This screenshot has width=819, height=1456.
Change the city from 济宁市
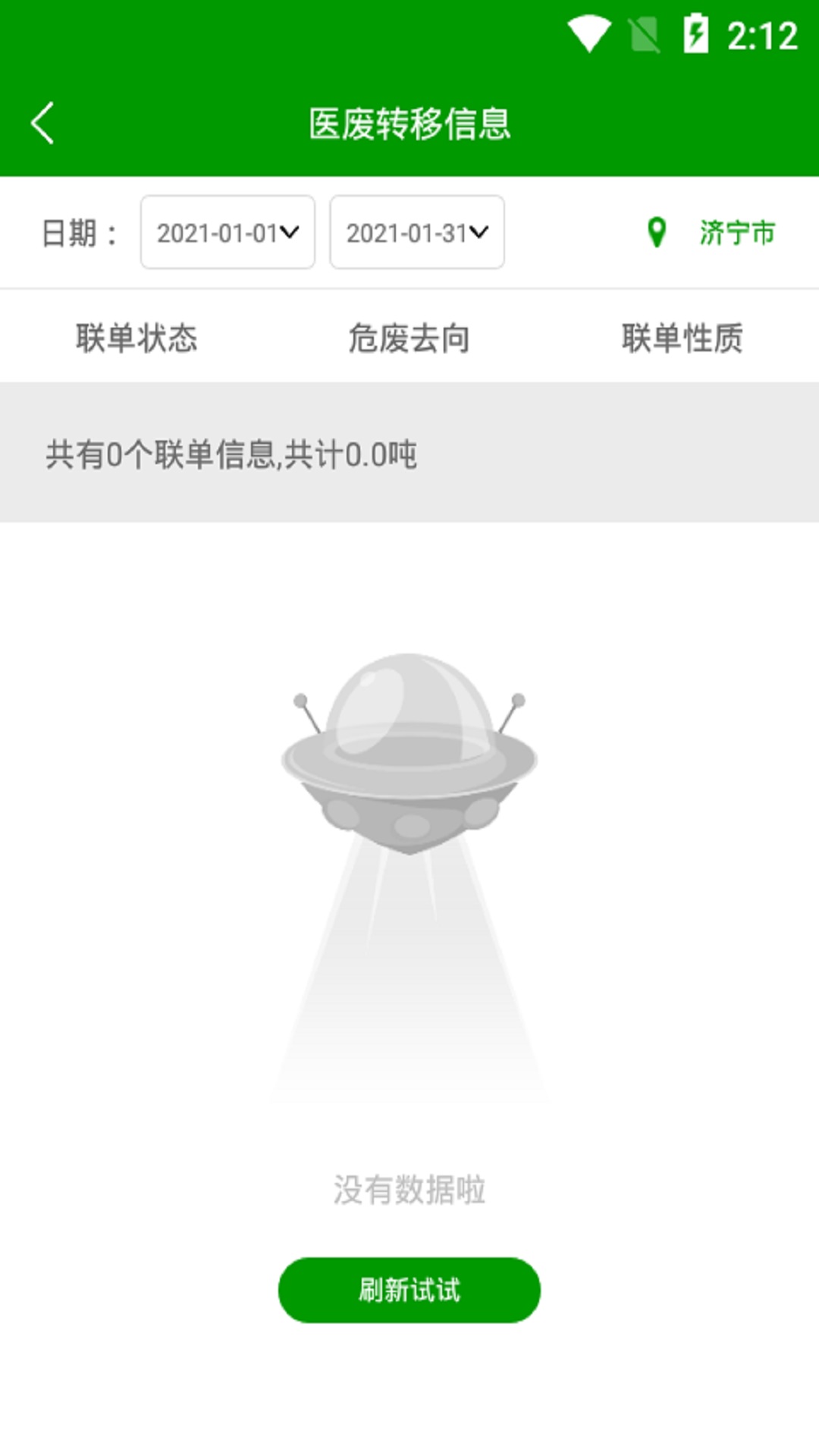tap(713, 233)
